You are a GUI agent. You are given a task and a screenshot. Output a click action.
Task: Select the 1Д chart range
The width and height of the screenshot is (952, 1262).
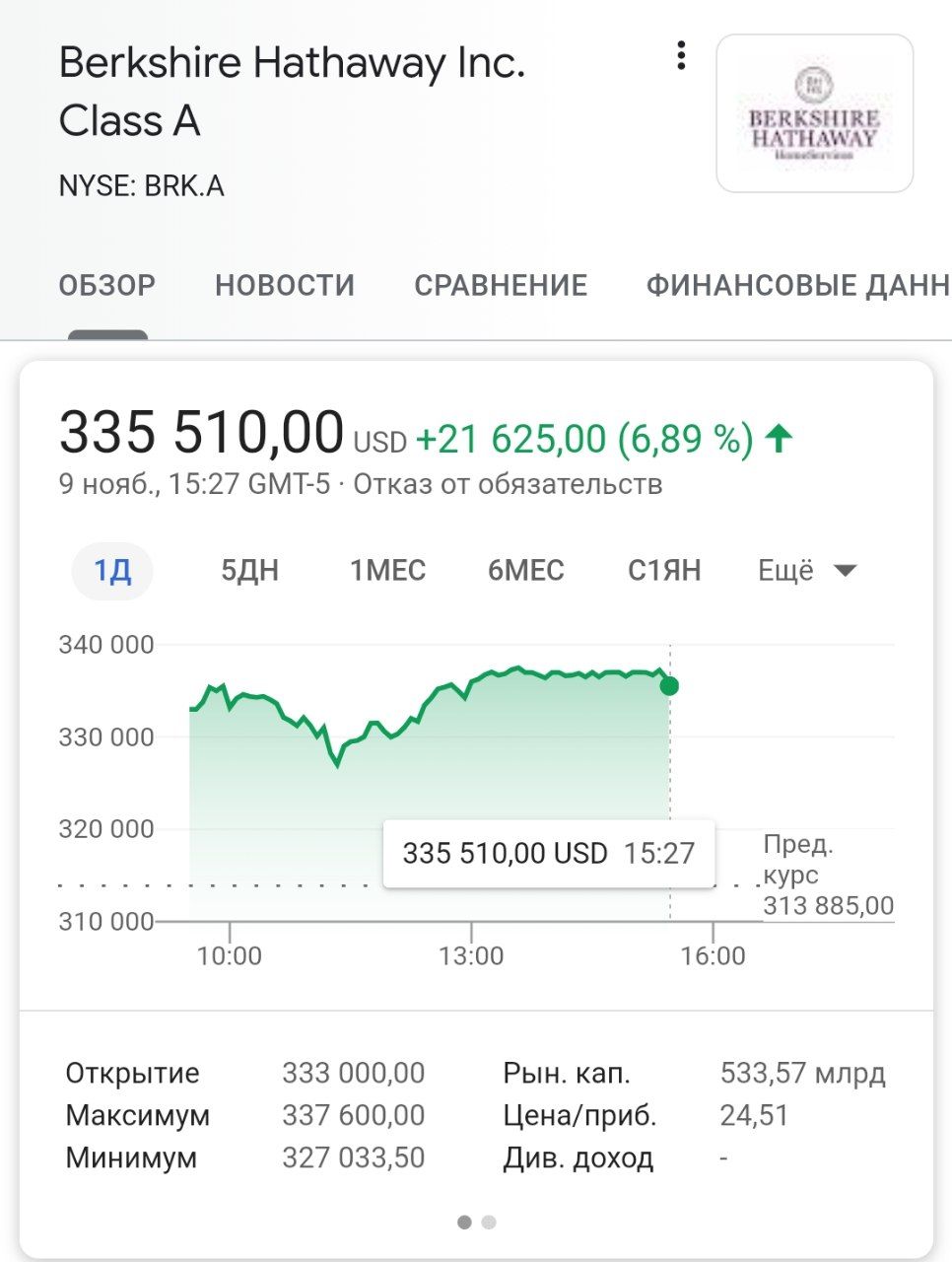pos(112,571)
